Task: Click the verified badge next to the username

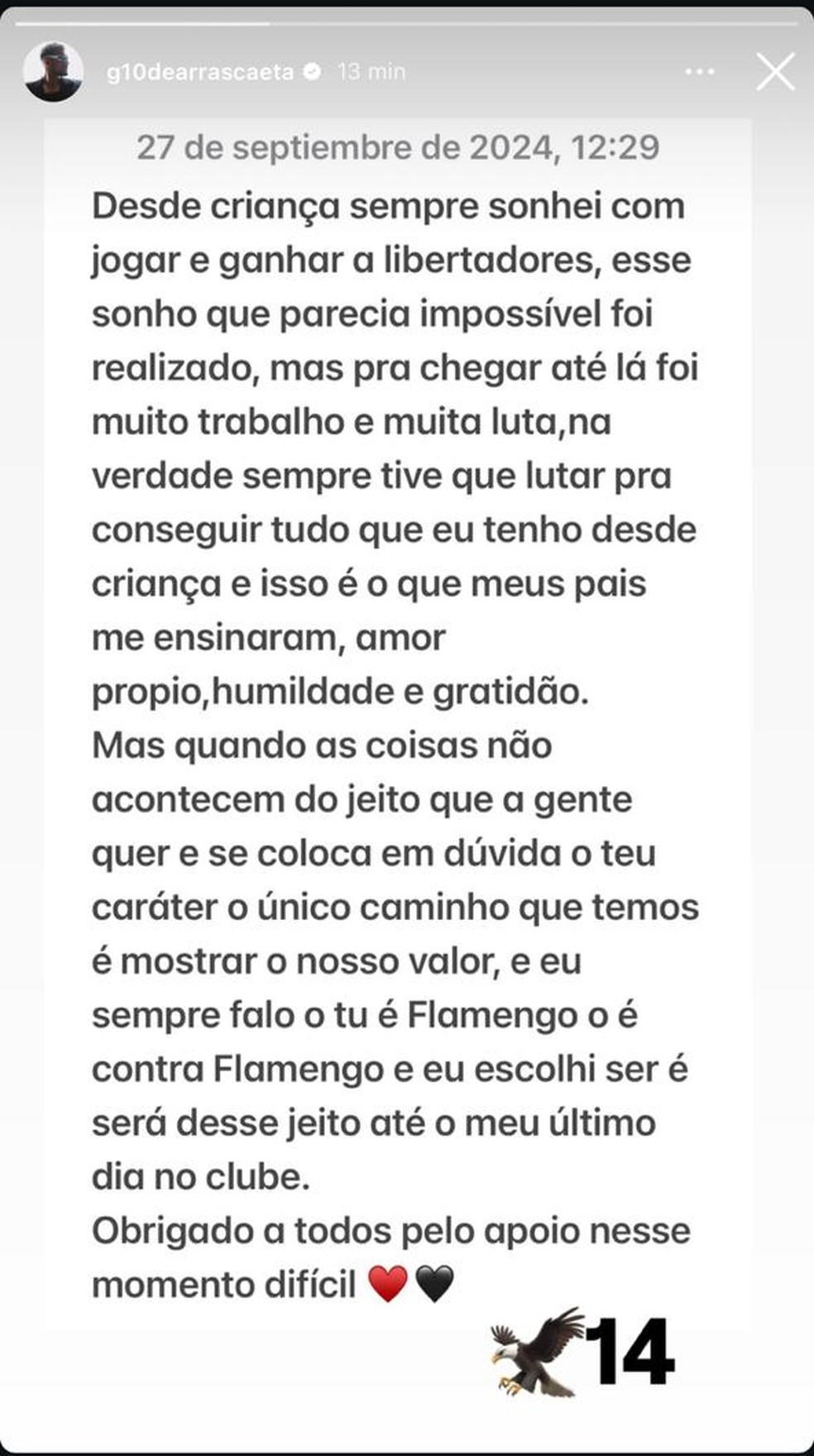Action: pos(313,73)
